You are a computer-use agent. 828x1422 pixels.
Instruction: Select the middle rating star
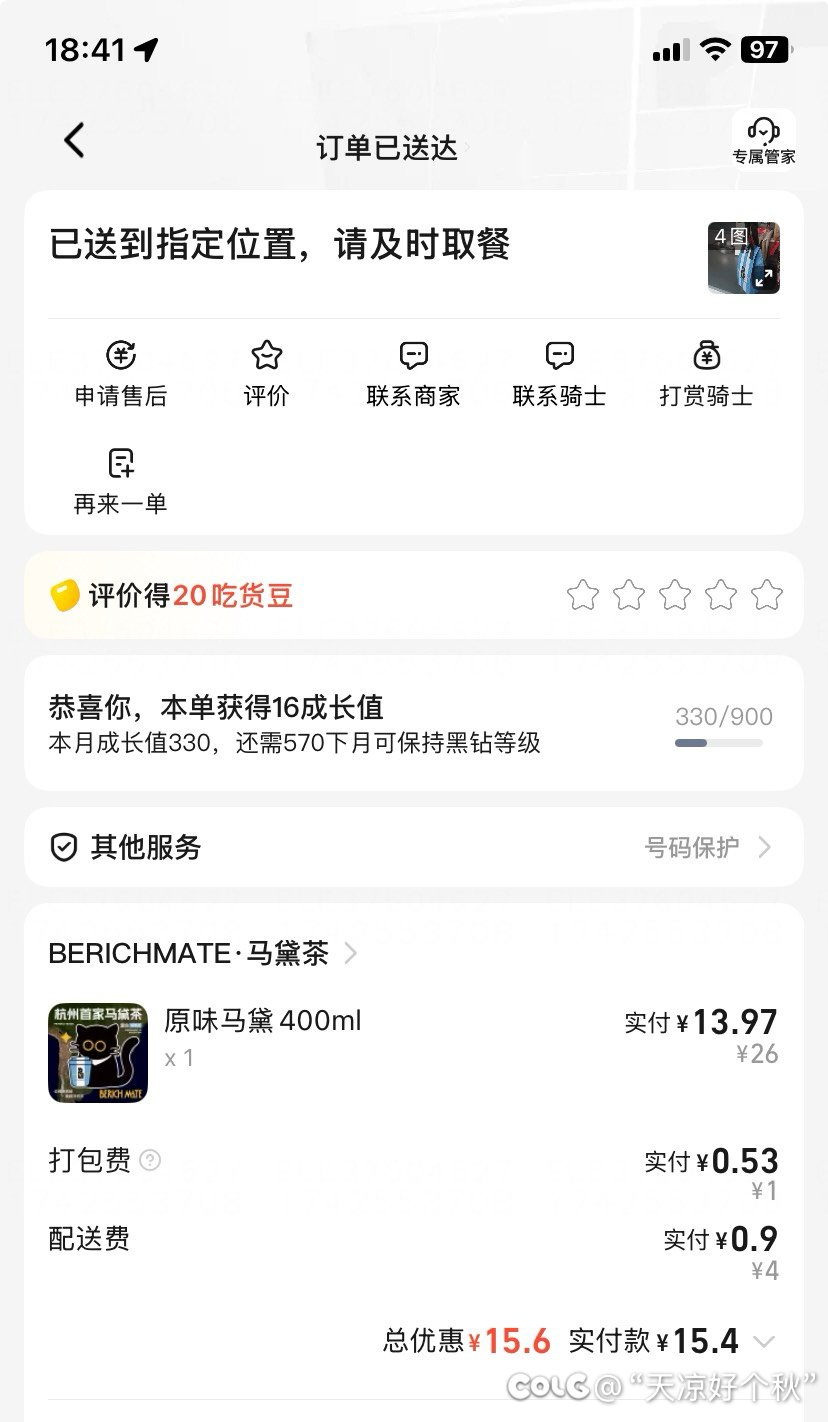click(x=674, y=594)
